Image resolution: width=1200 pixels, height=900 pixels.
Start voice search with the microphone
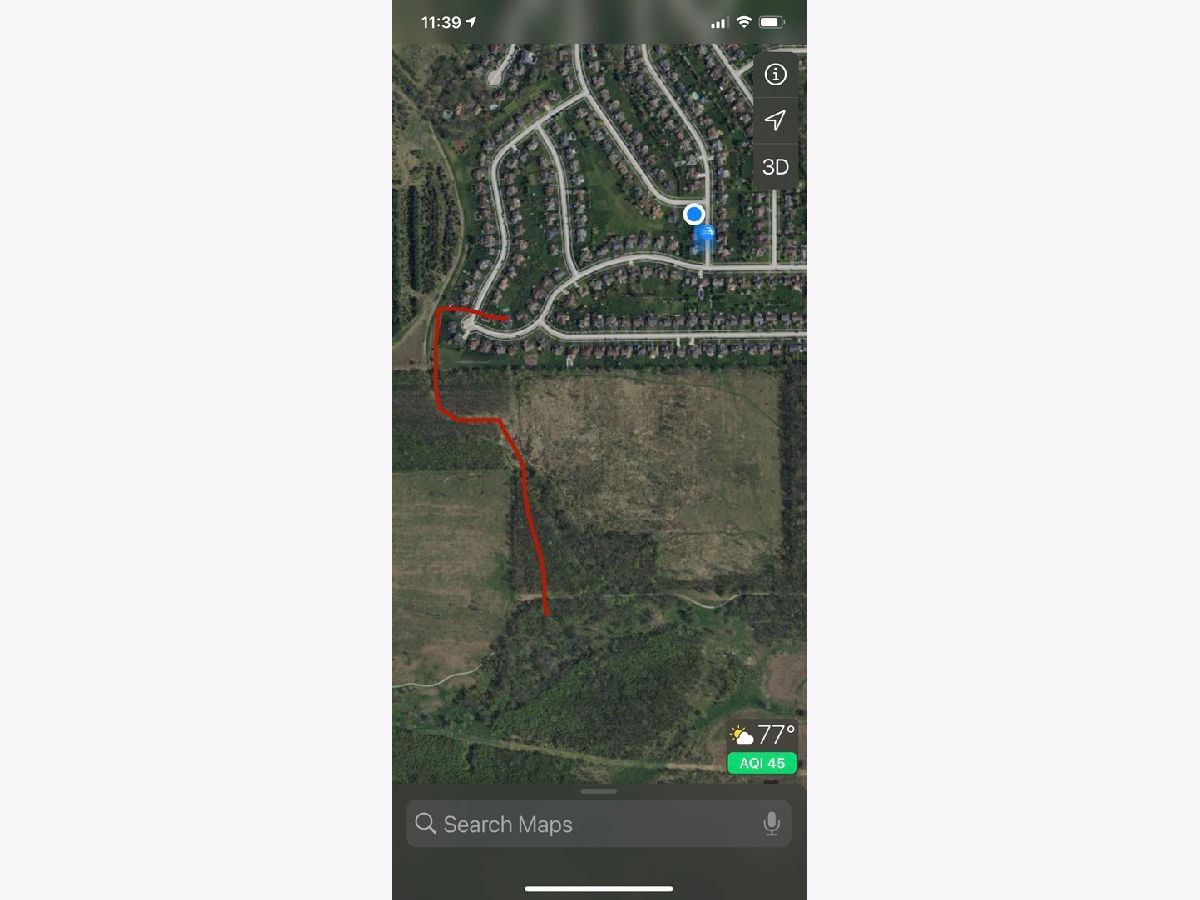coord(771,824)
